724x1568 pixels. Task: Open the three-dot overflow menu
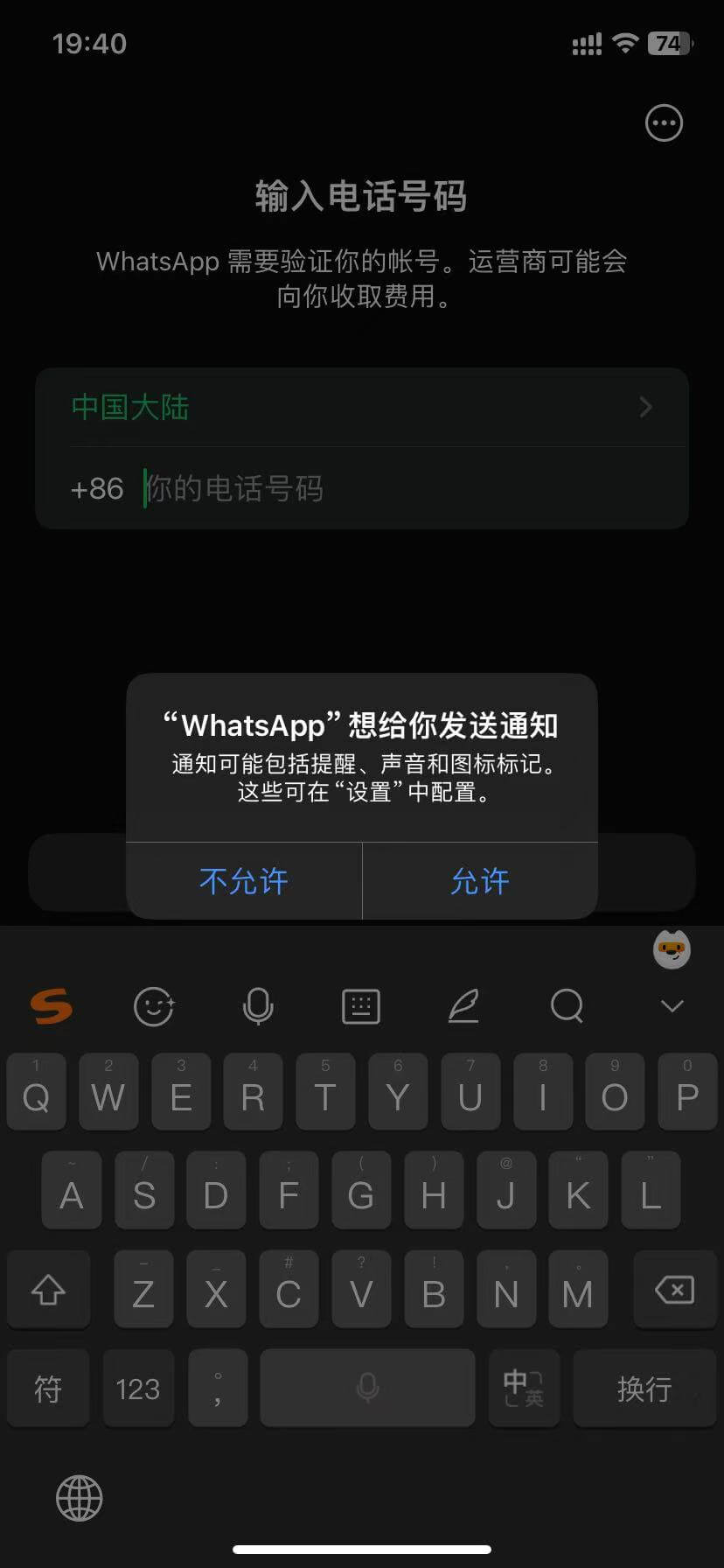(664, 122)
